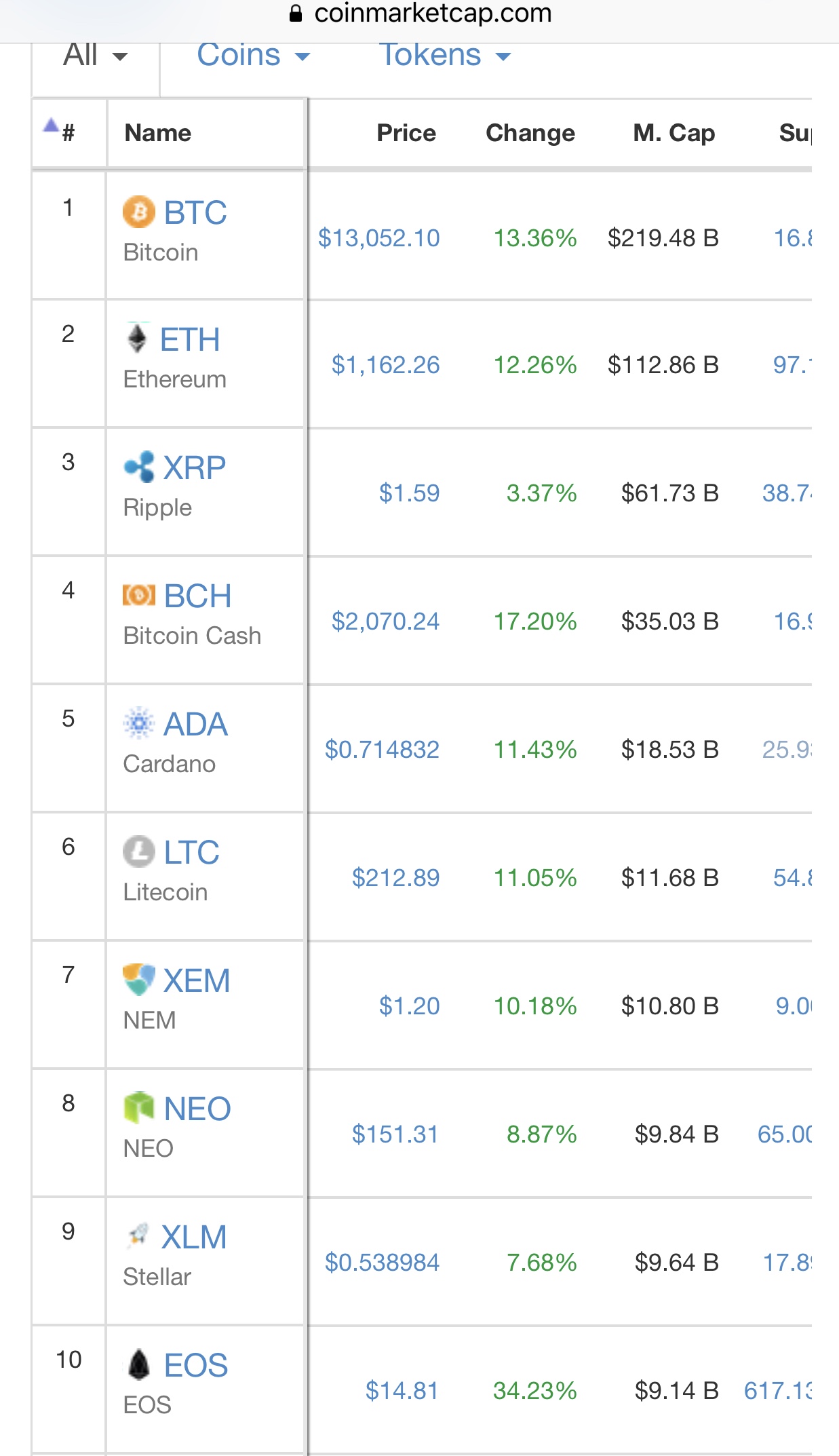Viewport: 839px width, 1456px height.
Task: Sort the table by M. Cap
Action: [x=674, y=133]
